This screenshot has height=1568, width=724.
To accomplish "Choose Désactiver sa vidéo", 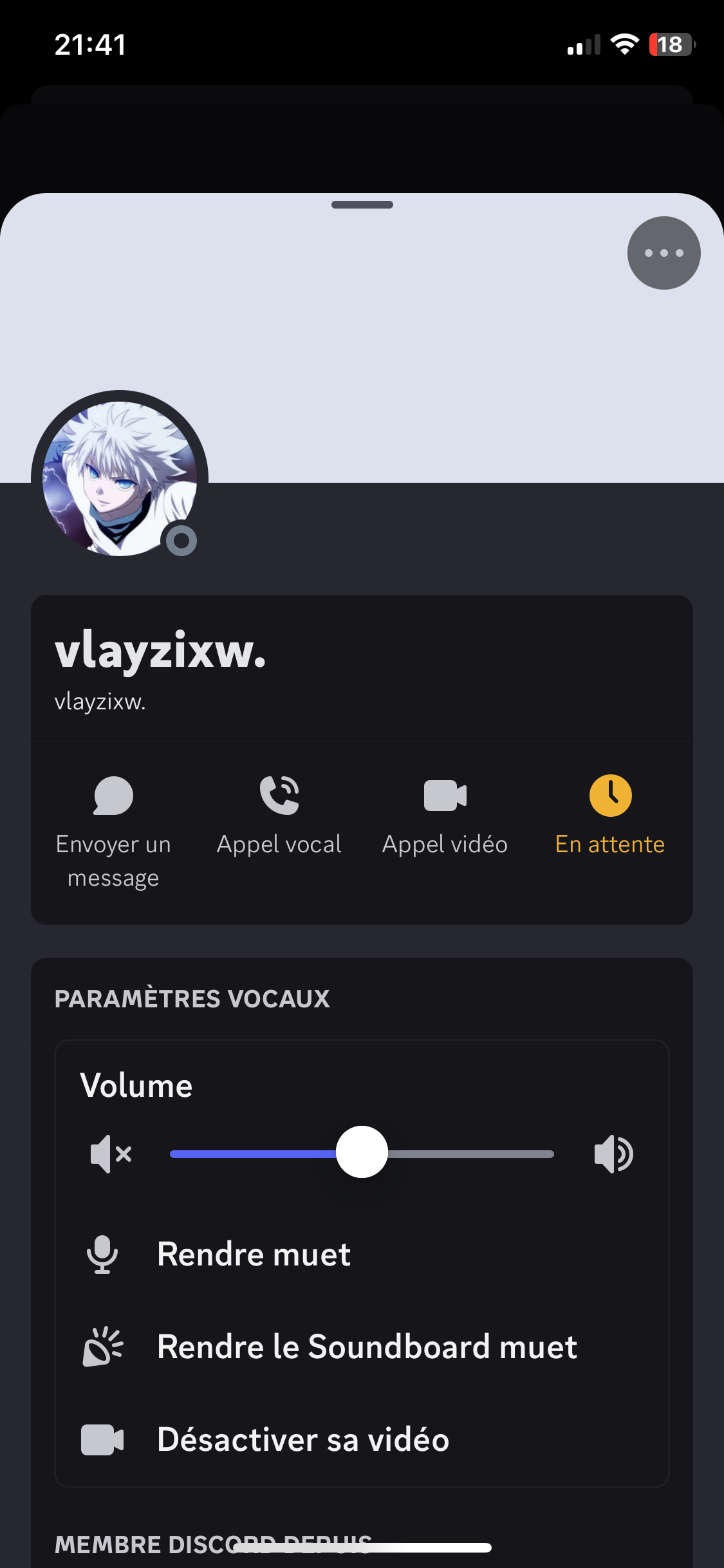I will click(x=362, y=1439).
